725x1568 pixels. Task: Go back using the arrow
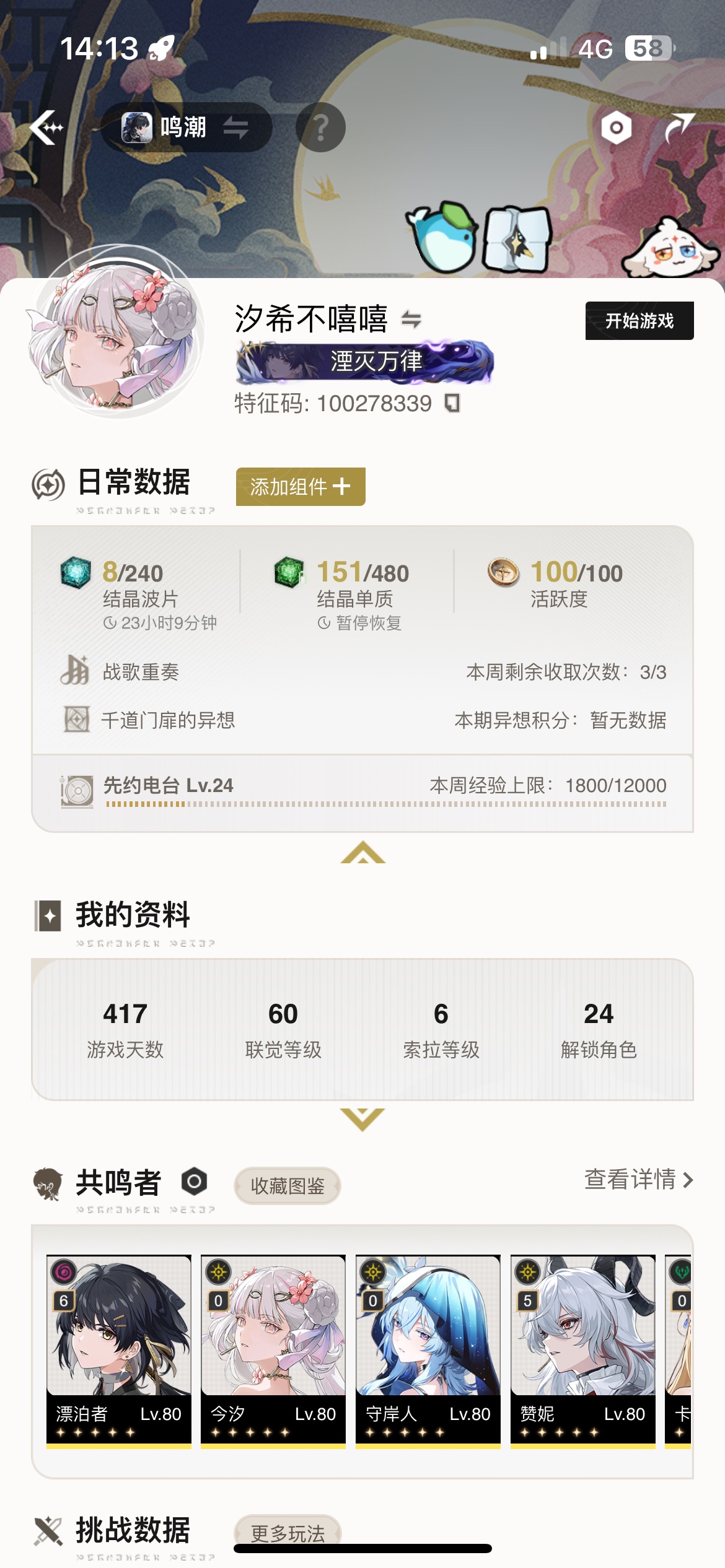click(46, 128)
